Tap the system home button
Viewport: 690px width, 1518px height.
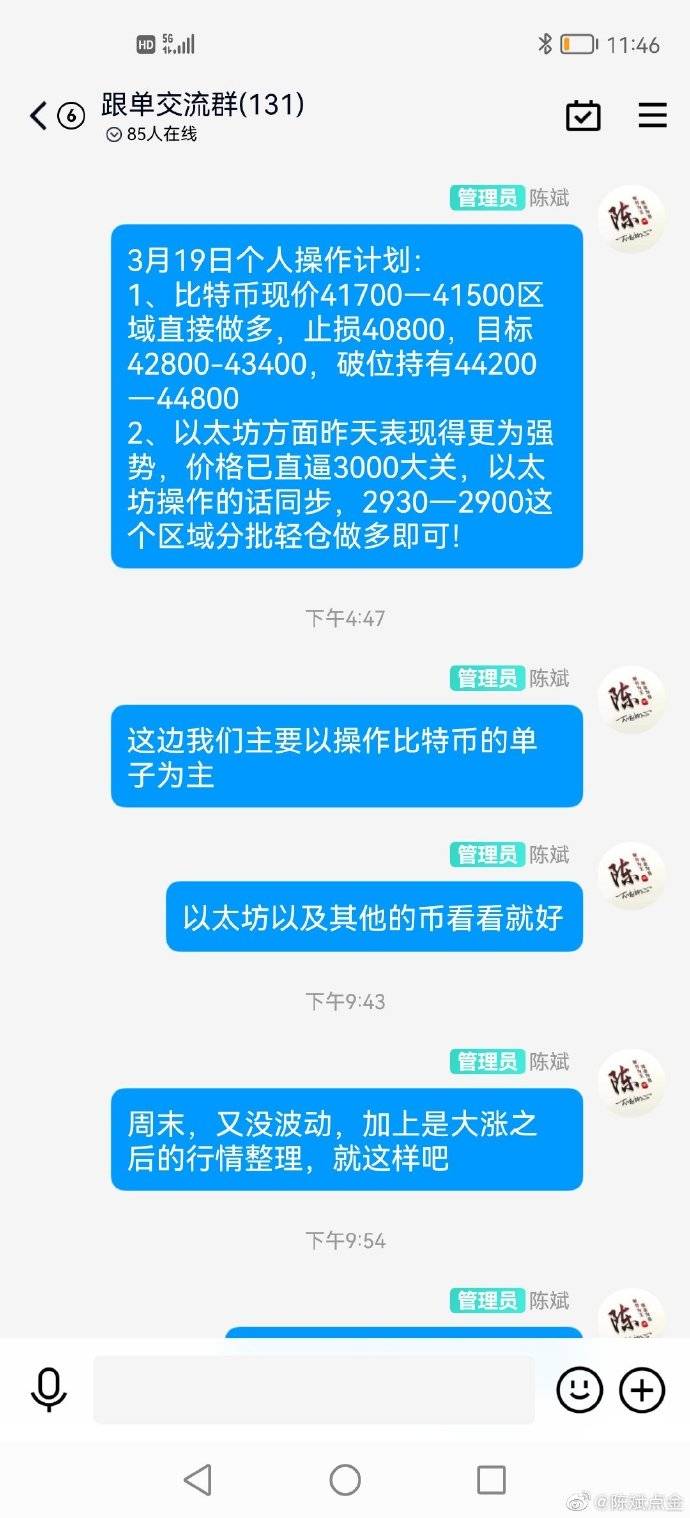point(345,1479)
